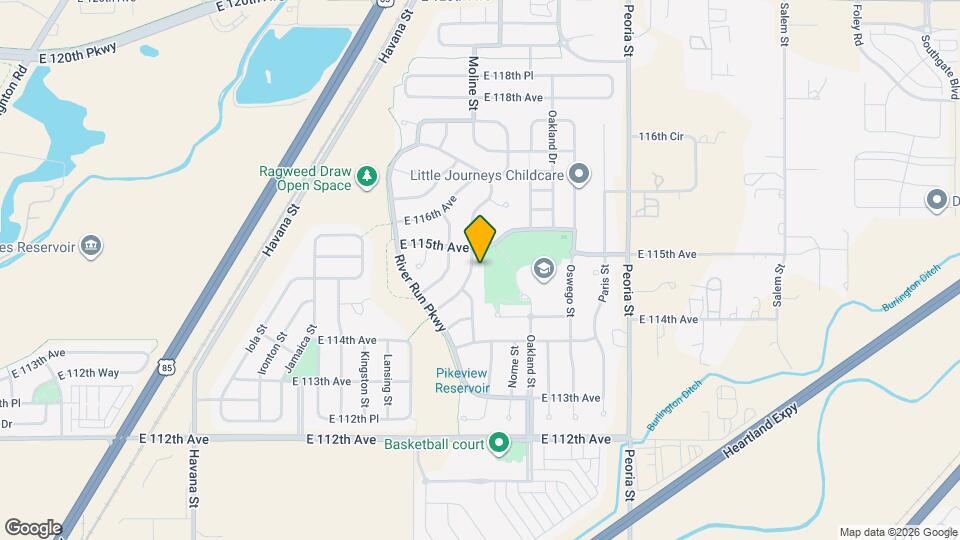The width and height of the screenshot is (960, 540).
Task: Open the Ragweed Draw Open Space pin
Action: (x=368, y=177)
